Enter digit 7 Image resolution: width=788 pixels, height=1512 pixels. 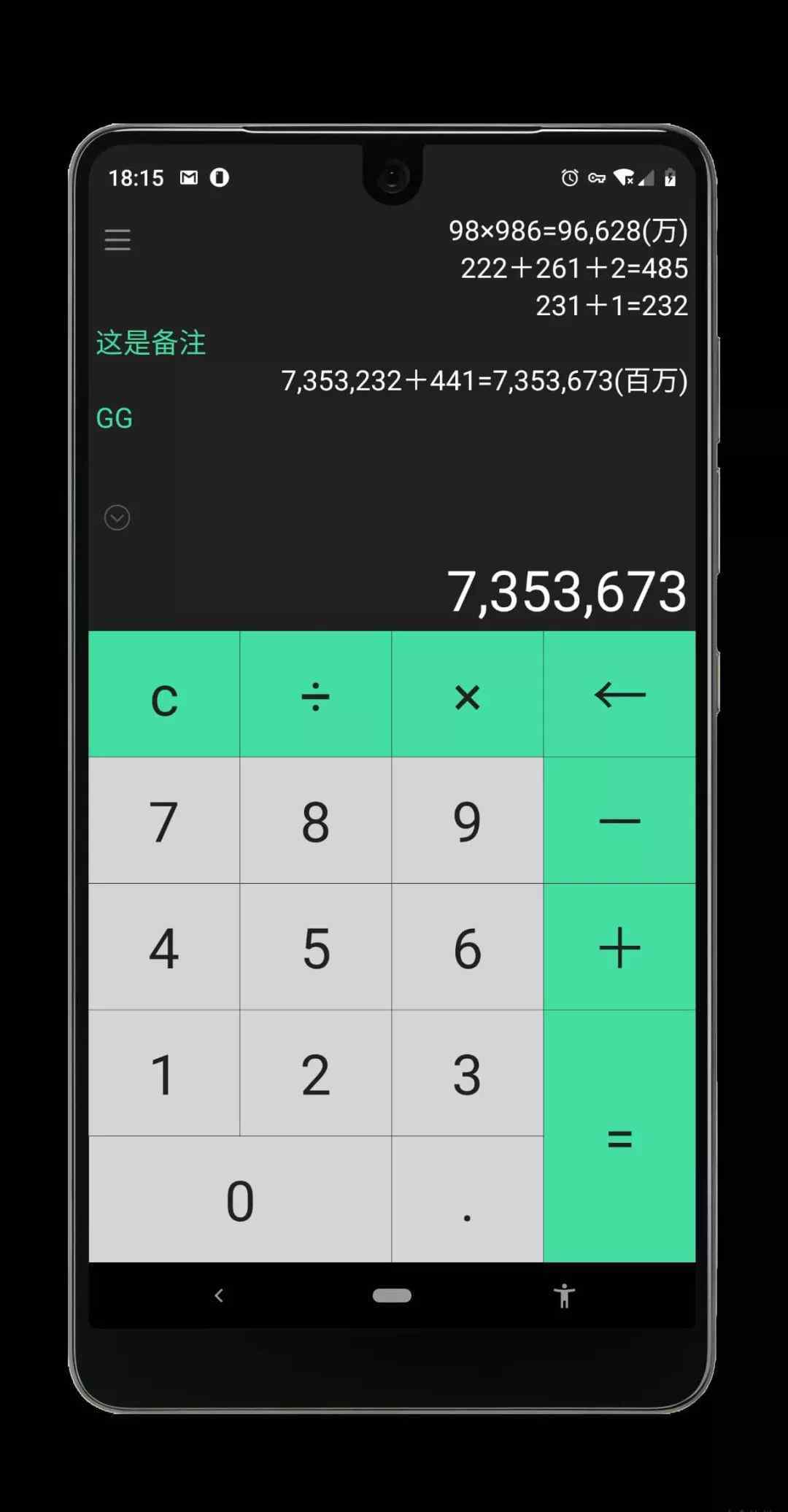coord(164,821)
